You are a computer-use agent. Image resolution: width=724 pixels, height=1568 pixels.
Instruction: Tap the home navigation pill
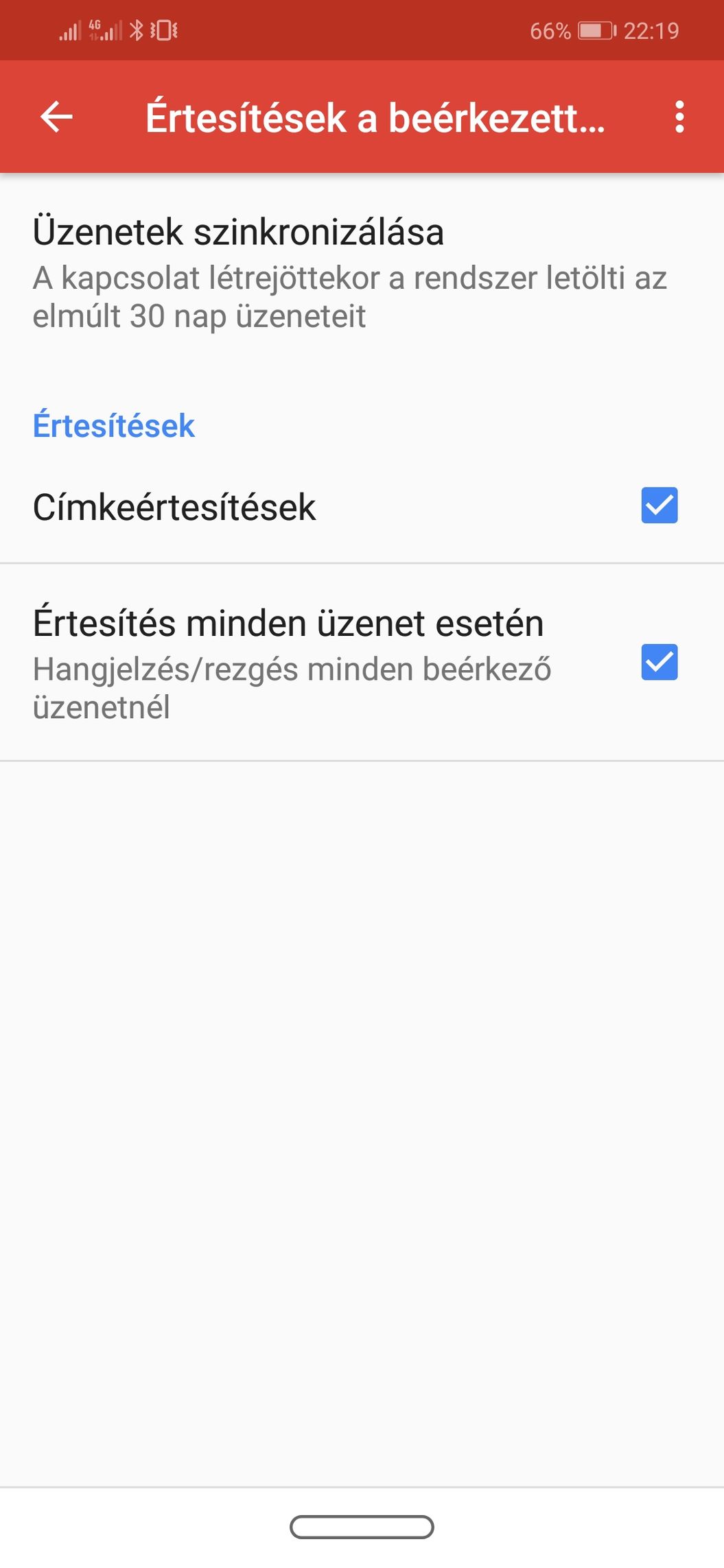[x=362, y=1527]
